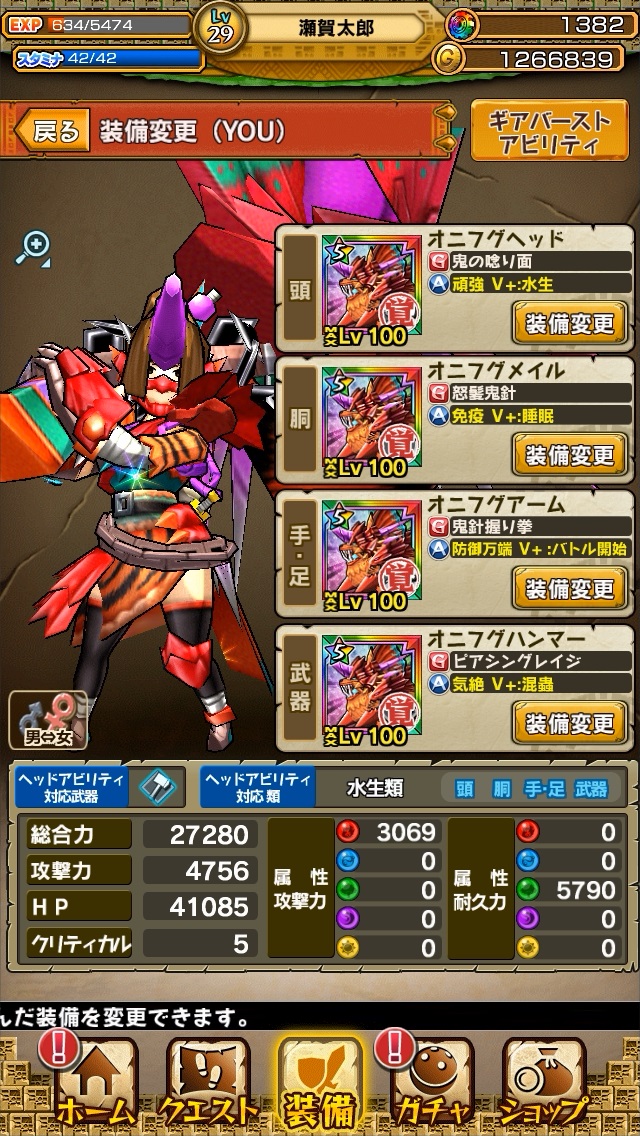Change weapon オニフグハンマー
This screenshot has width=640, height=1136.
coord(570,721)
